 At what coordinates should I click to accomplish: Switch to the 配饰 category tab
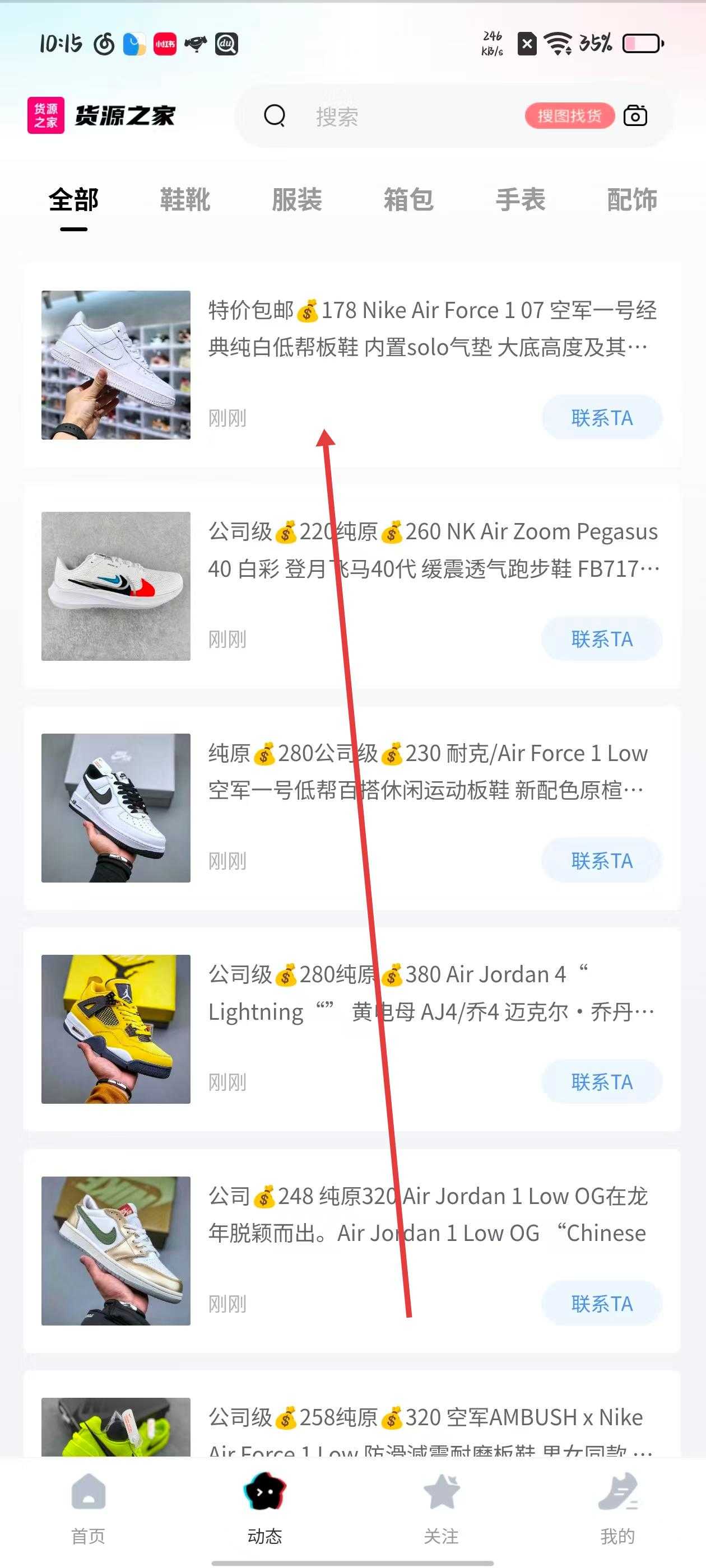(631, 200)
